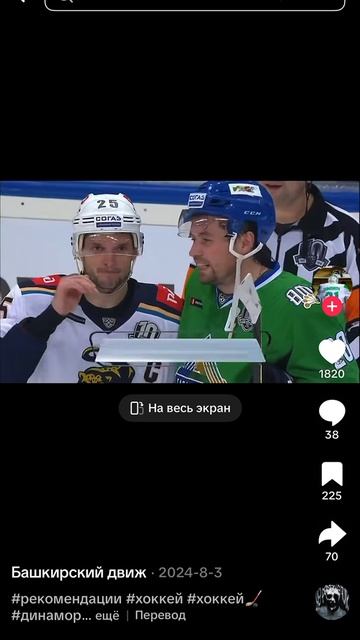Like this hockey video
The height and width of the screenshot is (640, 360).
tap(332, 351)
